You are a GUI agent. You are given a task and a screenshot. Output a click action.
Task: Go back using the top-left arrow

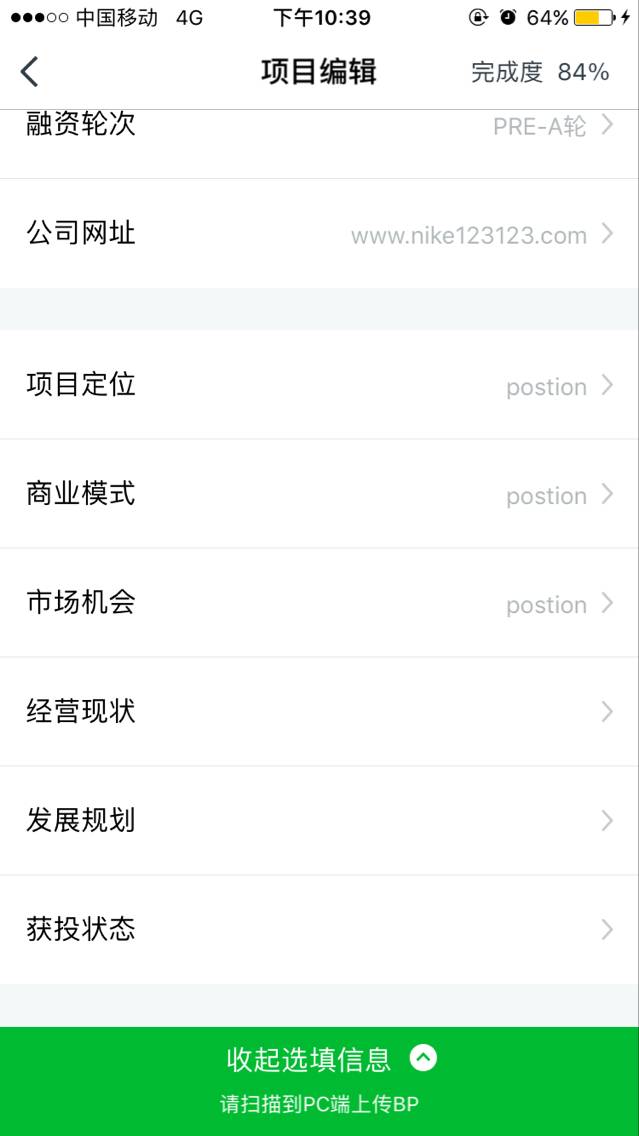pyautogui.click(x=29, y=72)
